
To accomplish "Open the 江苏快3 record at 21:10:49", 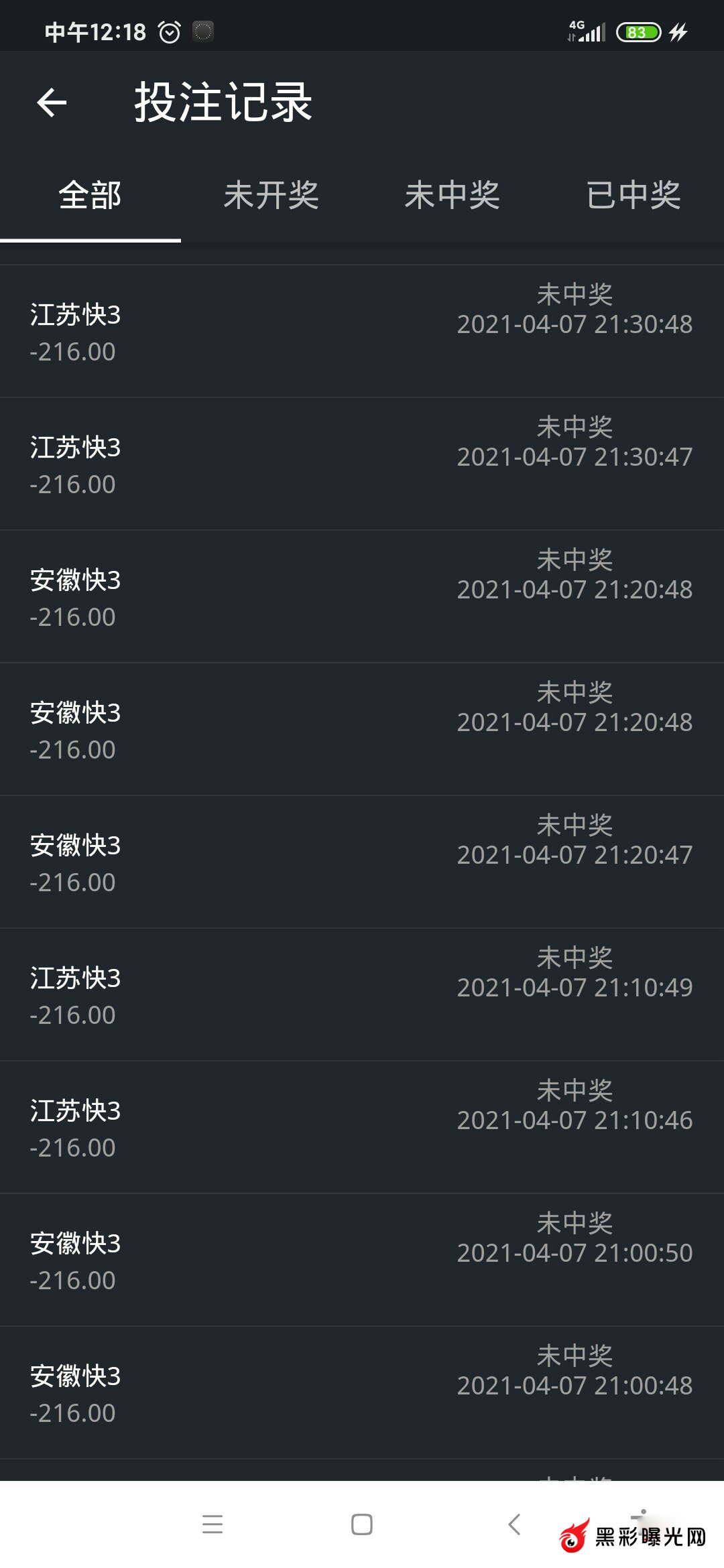I will click(x=362, y=994).
